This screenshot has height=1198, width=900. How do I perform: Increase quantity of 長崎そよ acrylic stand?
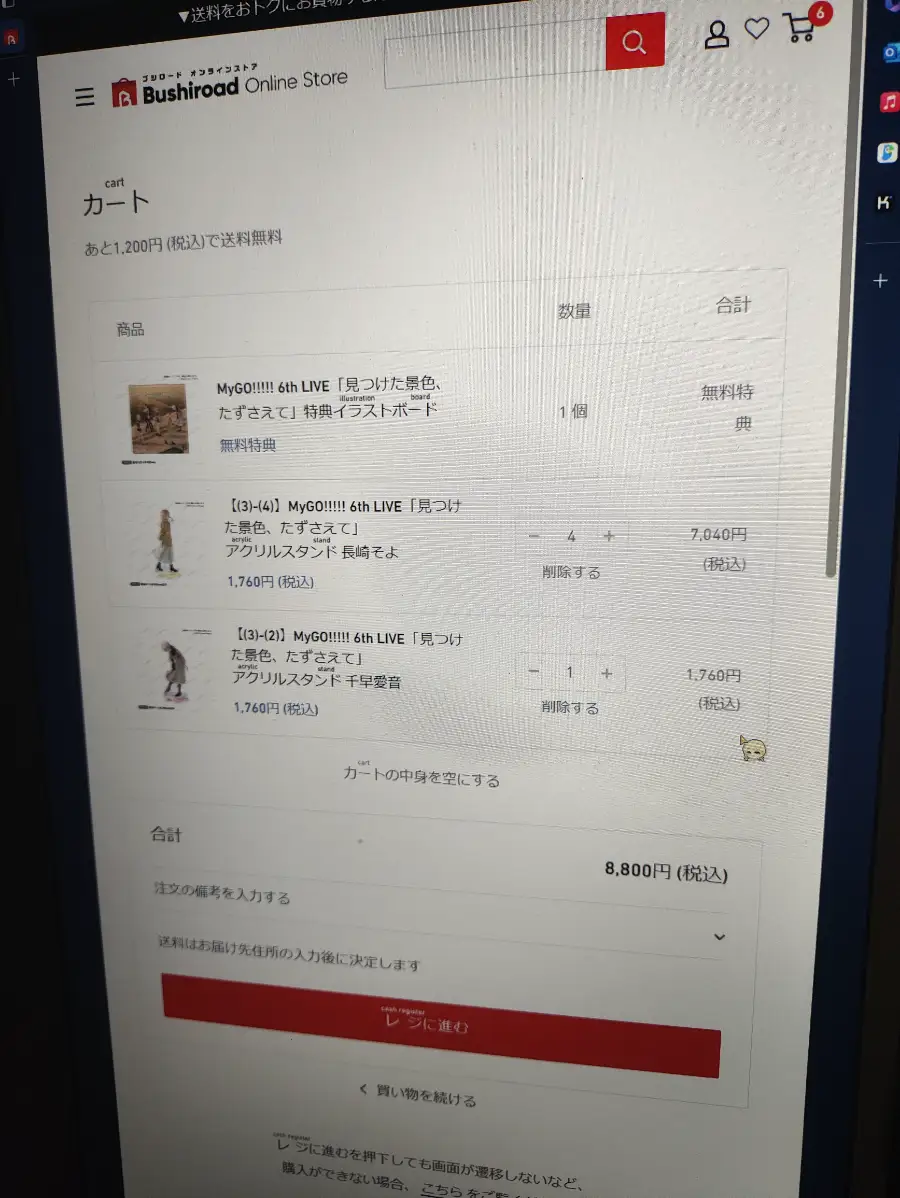point(609,537)
